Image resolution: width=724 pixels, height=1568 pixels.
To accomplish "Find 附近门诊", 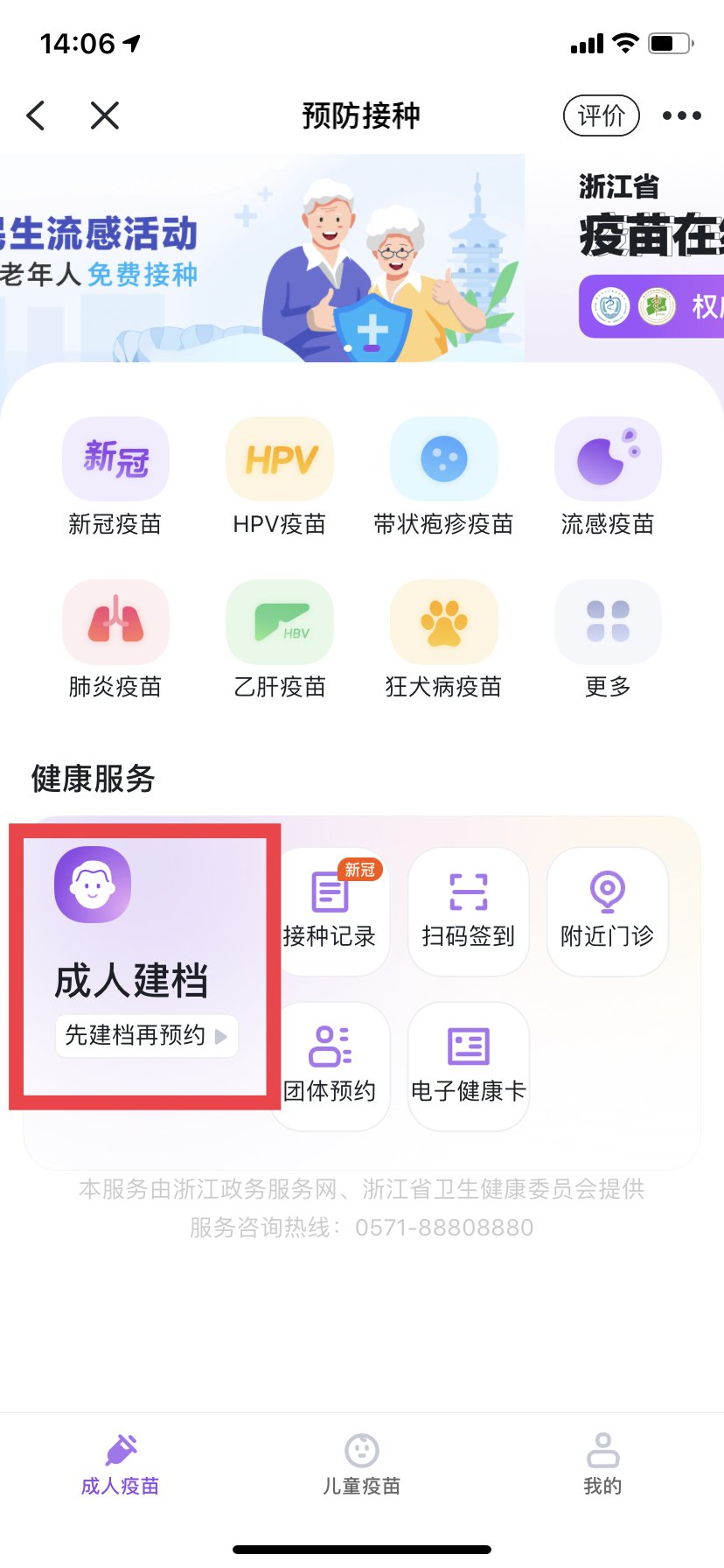I will 608,912.
